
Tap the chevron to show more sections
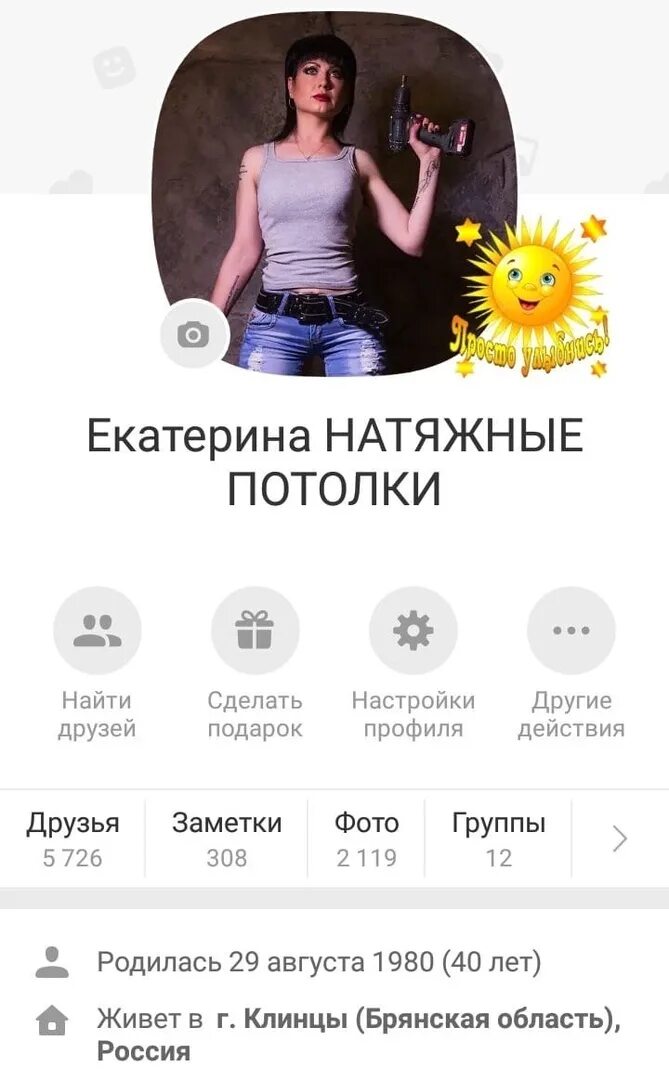(x=620, y=839)
